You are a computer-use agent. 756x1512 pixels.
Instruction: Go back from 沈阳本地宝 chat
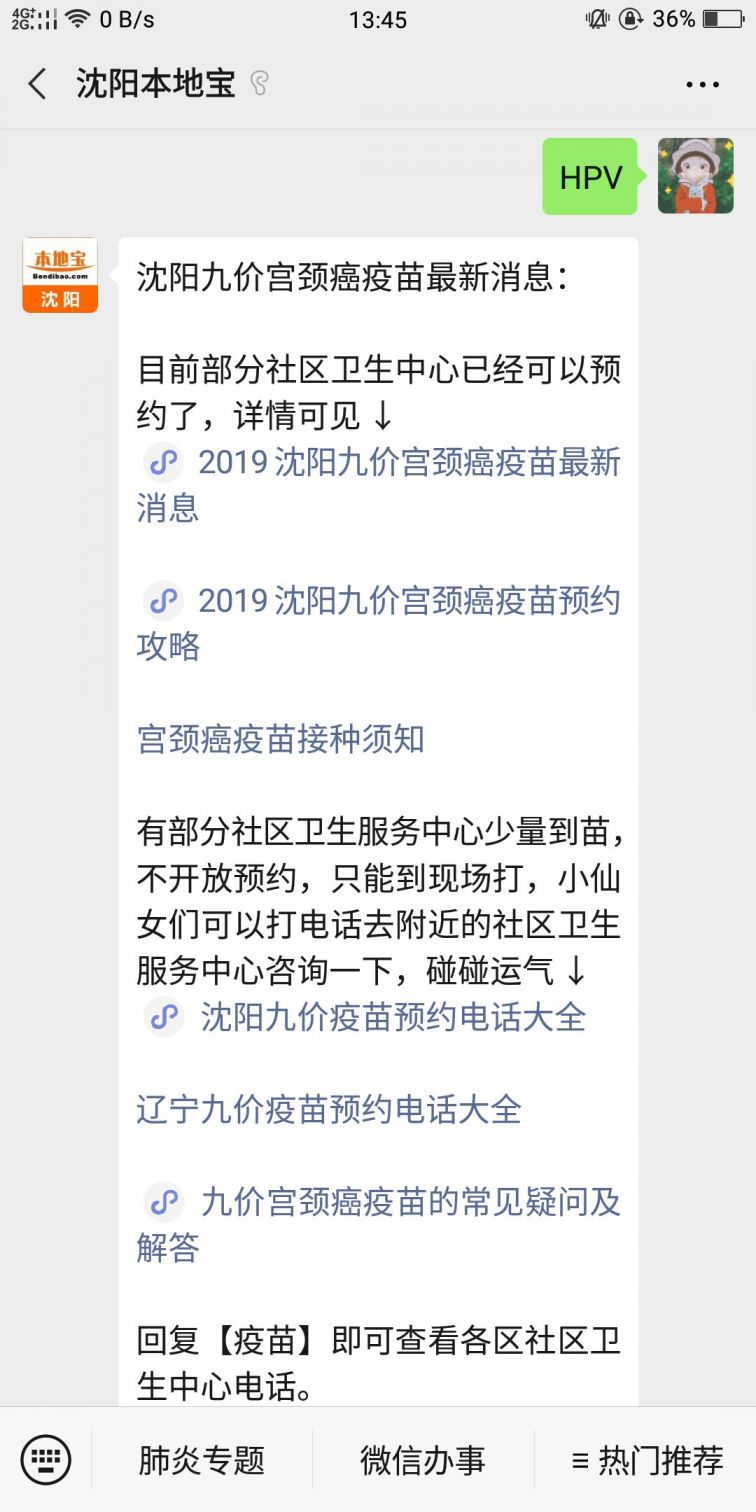(38, 84)
